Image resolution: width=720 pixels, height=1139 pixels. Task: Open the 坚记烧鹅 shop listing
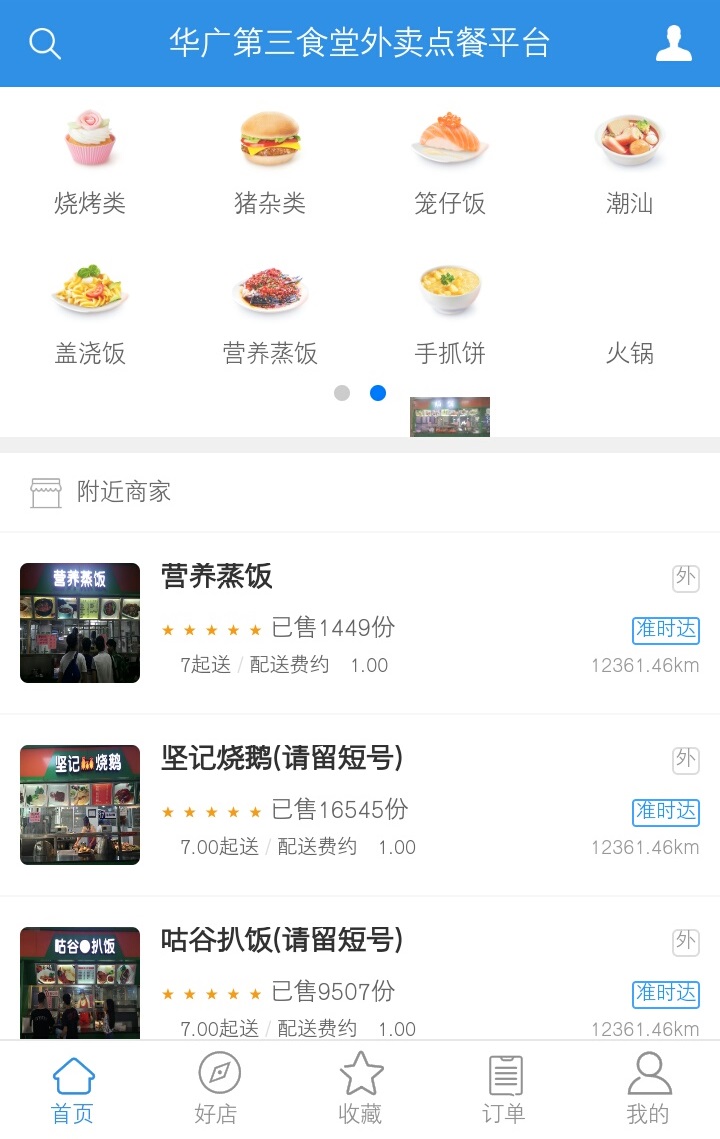coord(360,804)
